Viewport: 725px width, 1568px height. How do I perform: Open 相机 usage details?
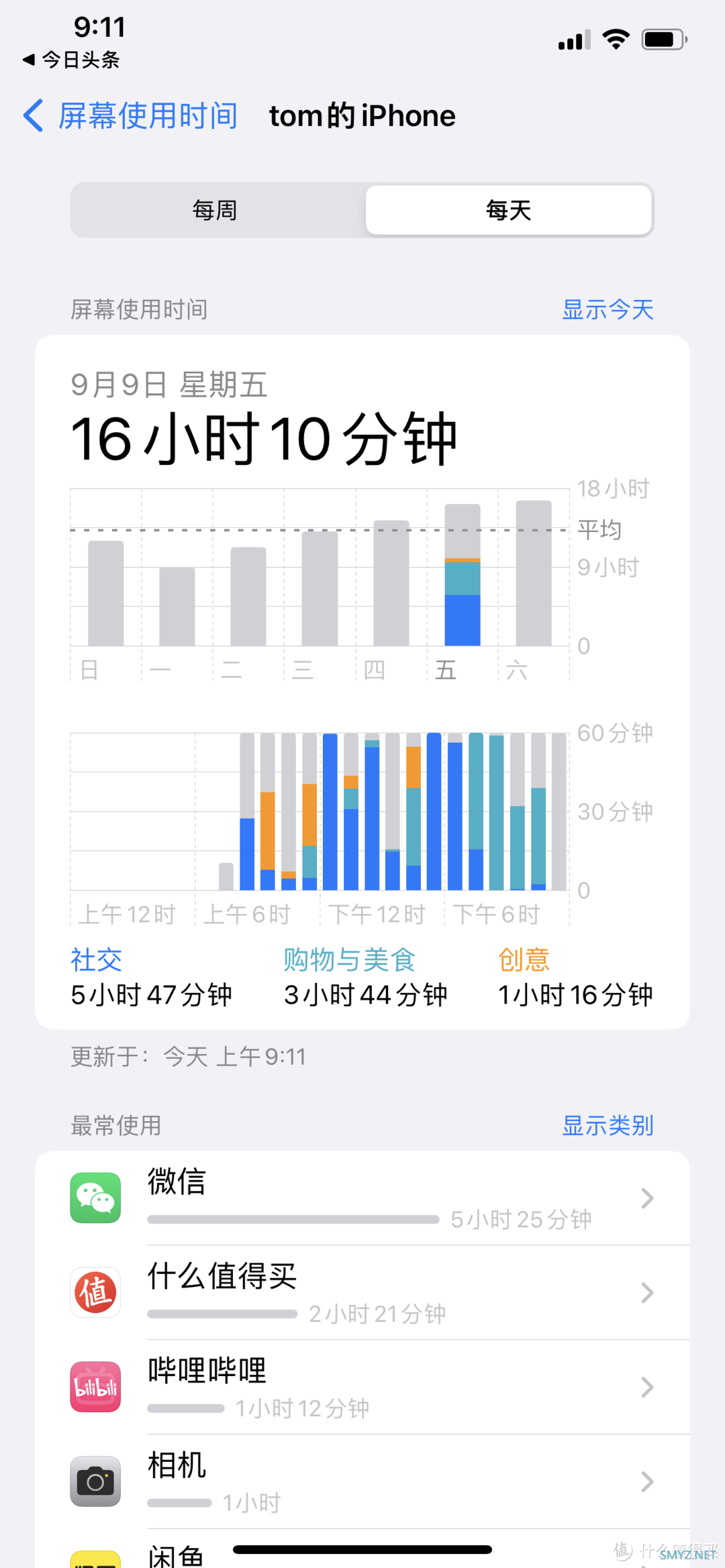(x=362, y=1481)
